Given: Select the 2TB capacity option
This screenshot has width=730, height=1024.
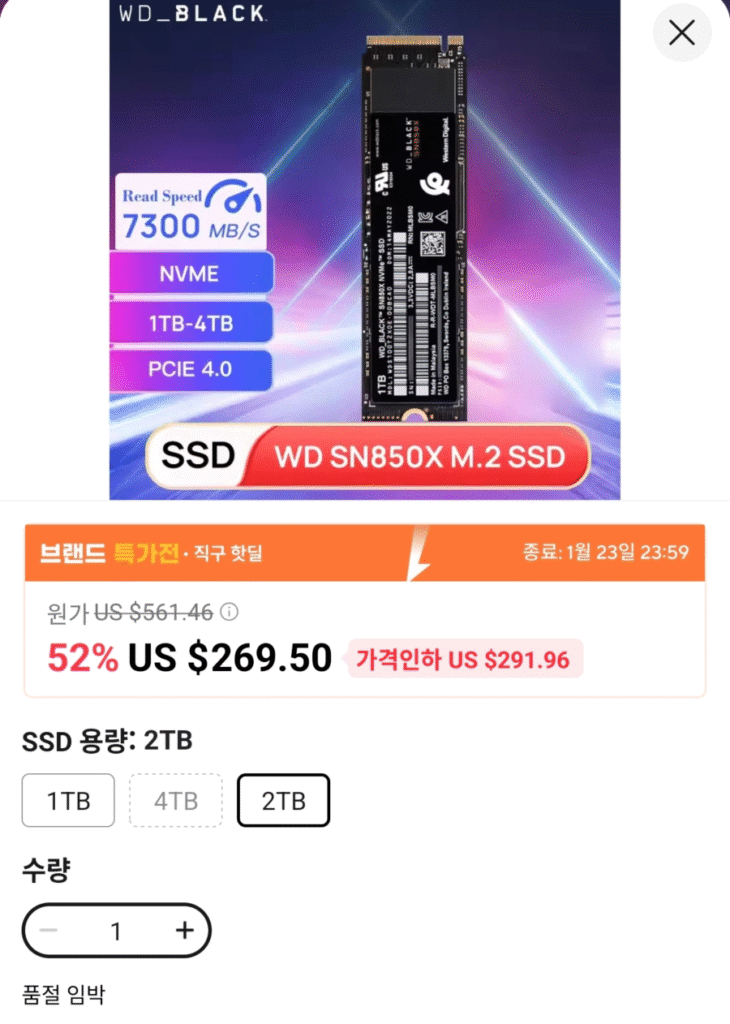Looking at the screenshot, I should tap(283, 800).
